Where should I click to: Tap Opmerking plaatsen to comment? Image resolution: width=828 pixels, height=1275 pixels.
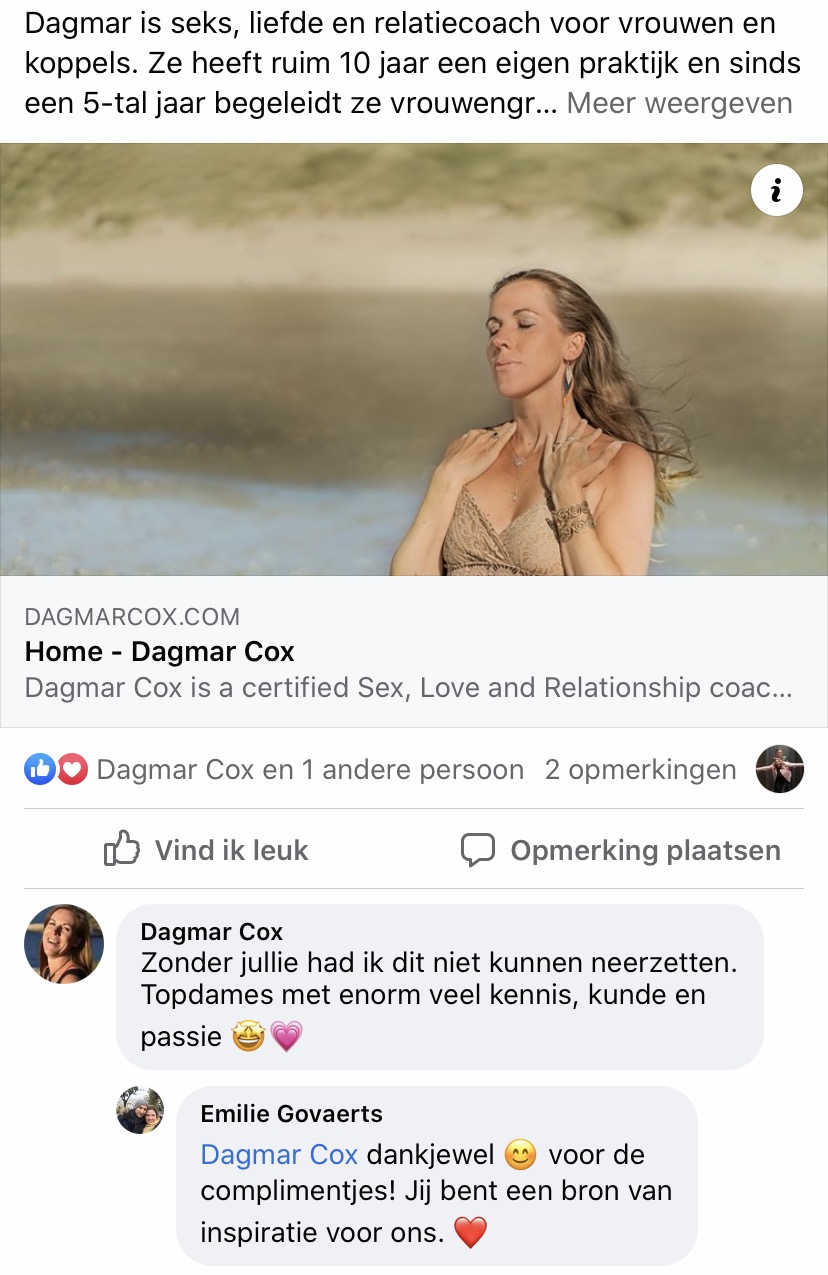[x=620, y=850]
